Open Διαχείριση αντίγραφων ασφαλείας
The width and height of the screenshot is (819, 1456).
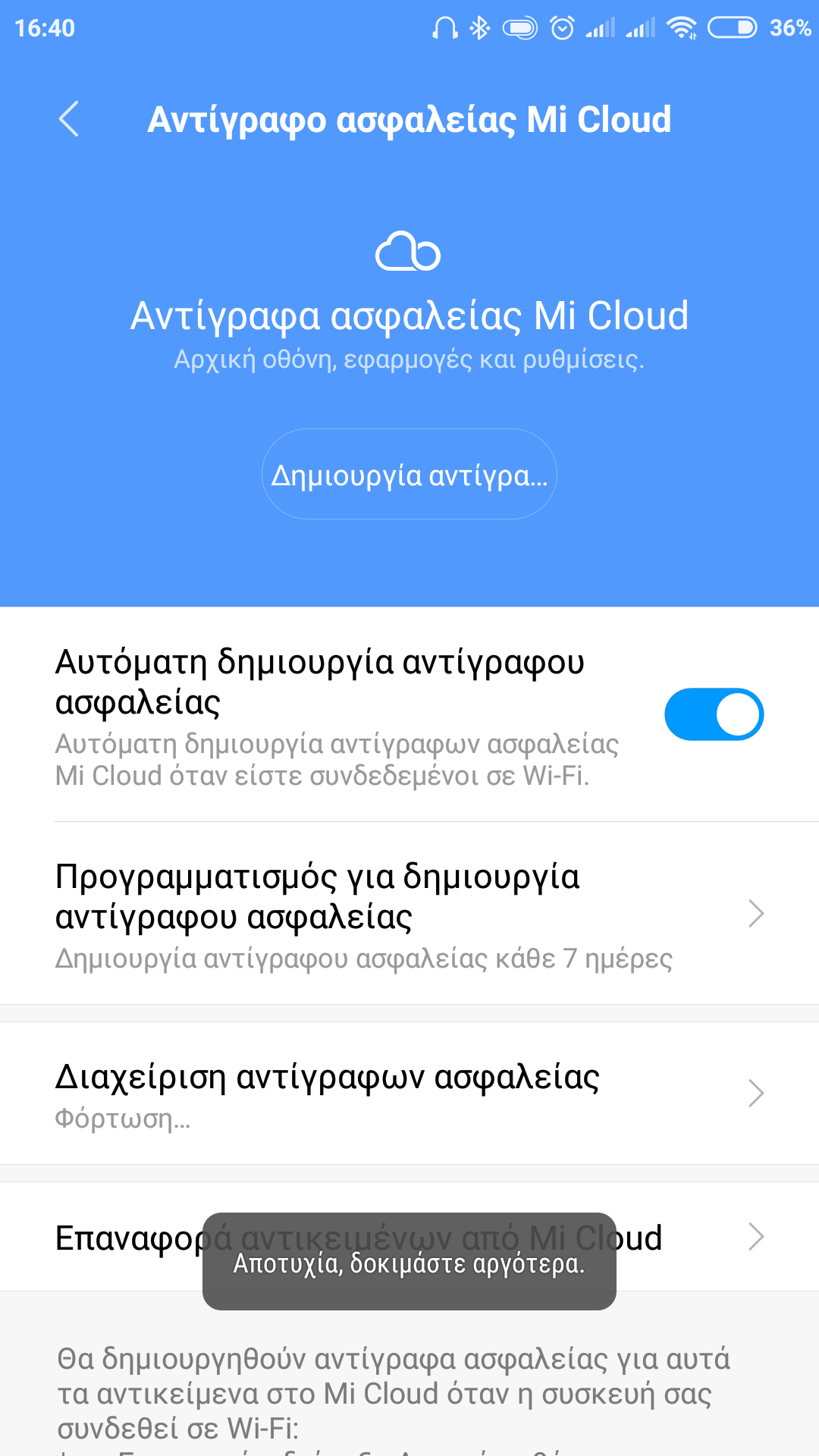tap(409, 1094)
